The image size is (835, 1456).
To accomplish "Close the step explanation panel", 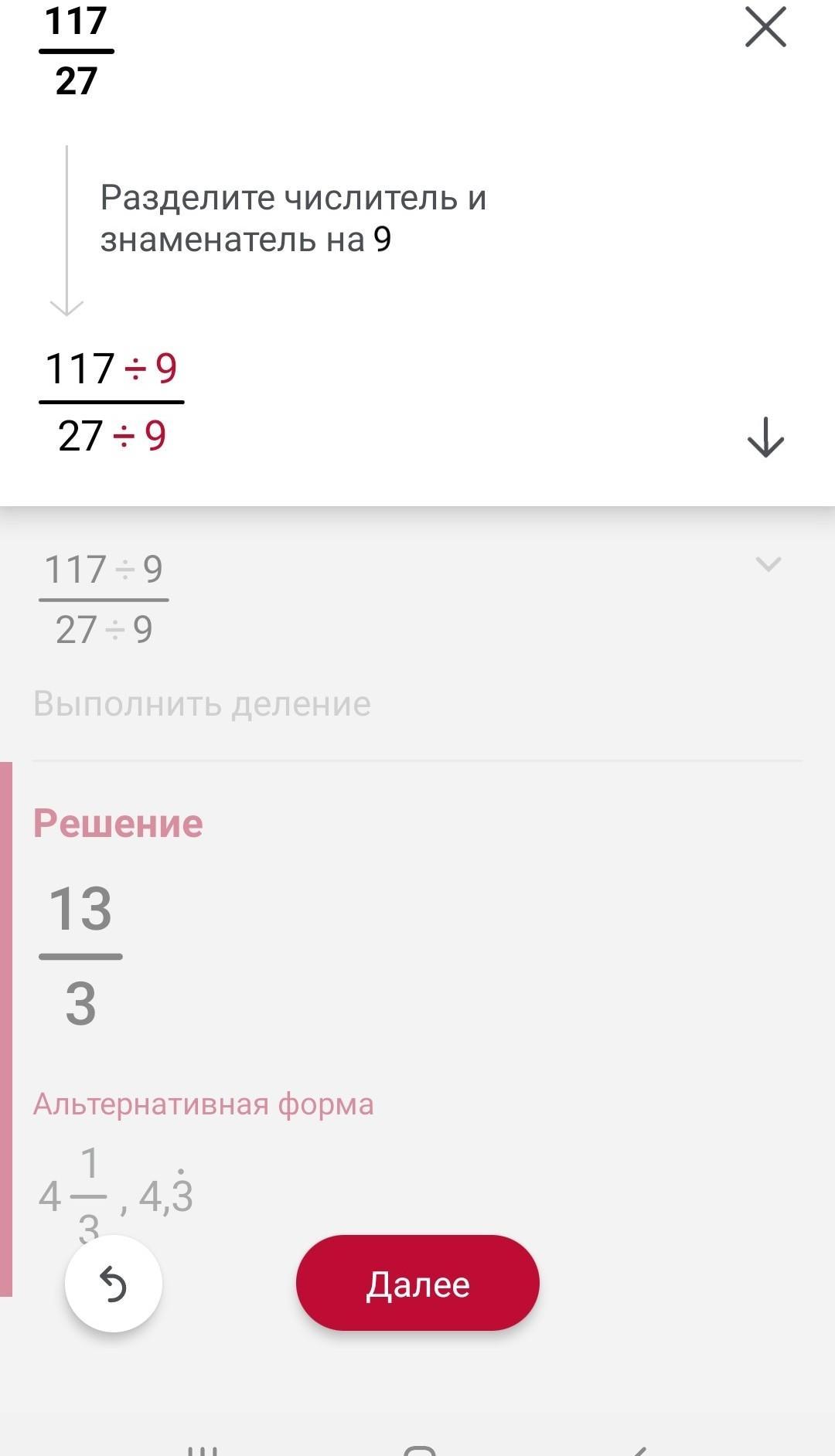I will [x=765, y=28].
